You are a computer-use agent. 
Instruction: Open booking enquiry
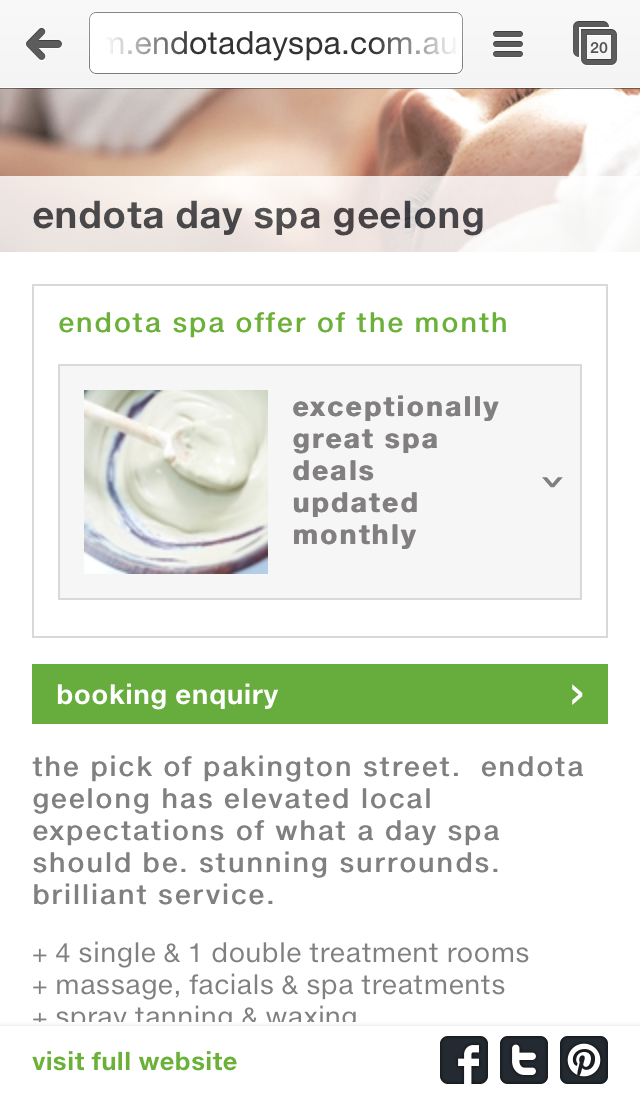tap(320, 694)
